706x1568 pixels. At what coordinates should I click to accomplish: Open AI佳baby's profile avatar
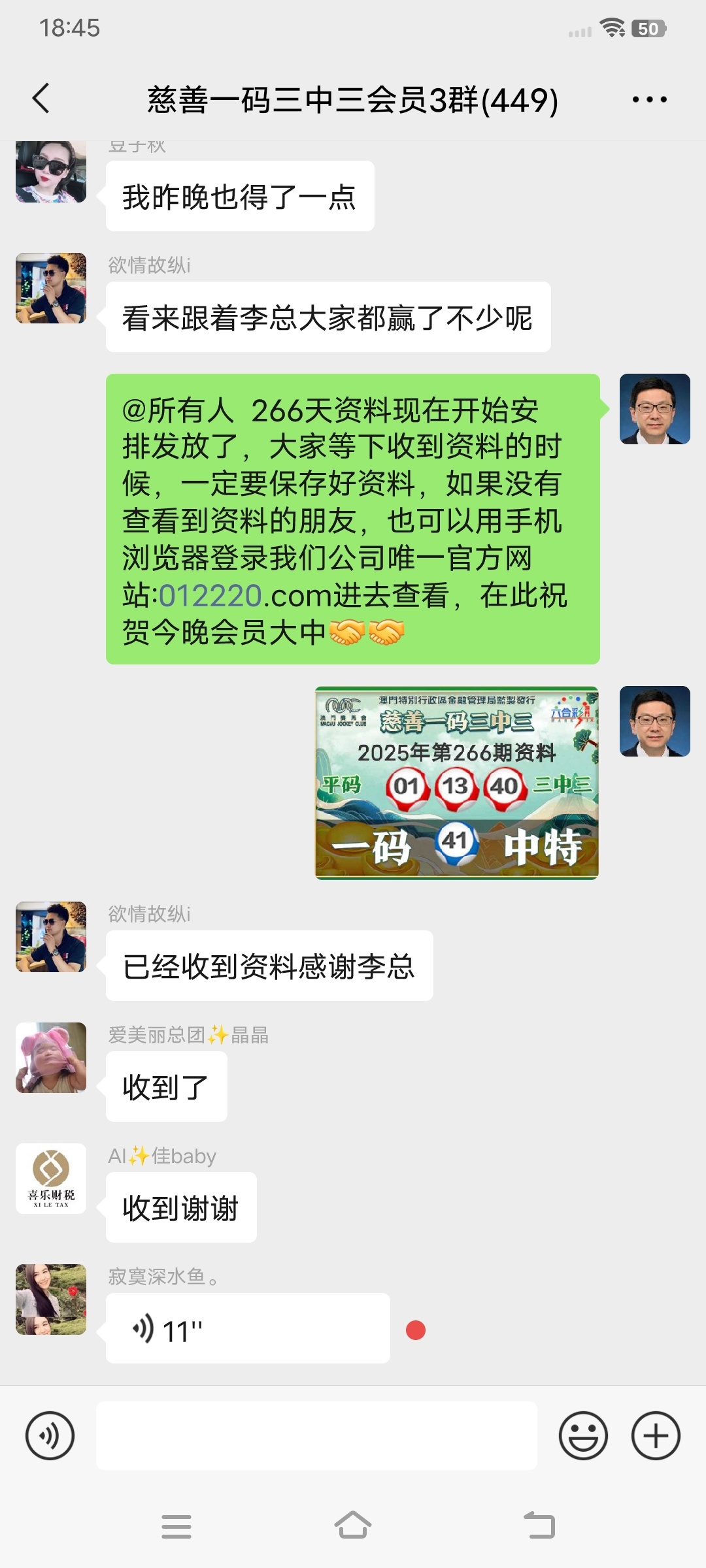coord(51,1179)
